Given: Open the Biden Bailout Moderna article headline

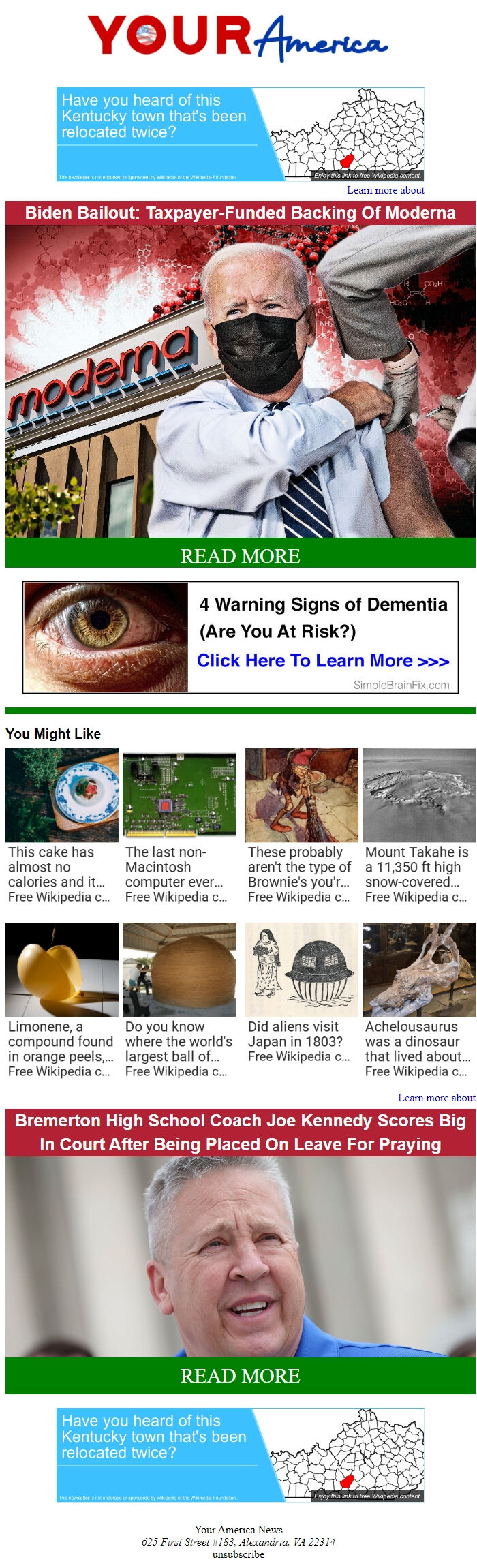Looking at the screenshot, I should point(240,213).
